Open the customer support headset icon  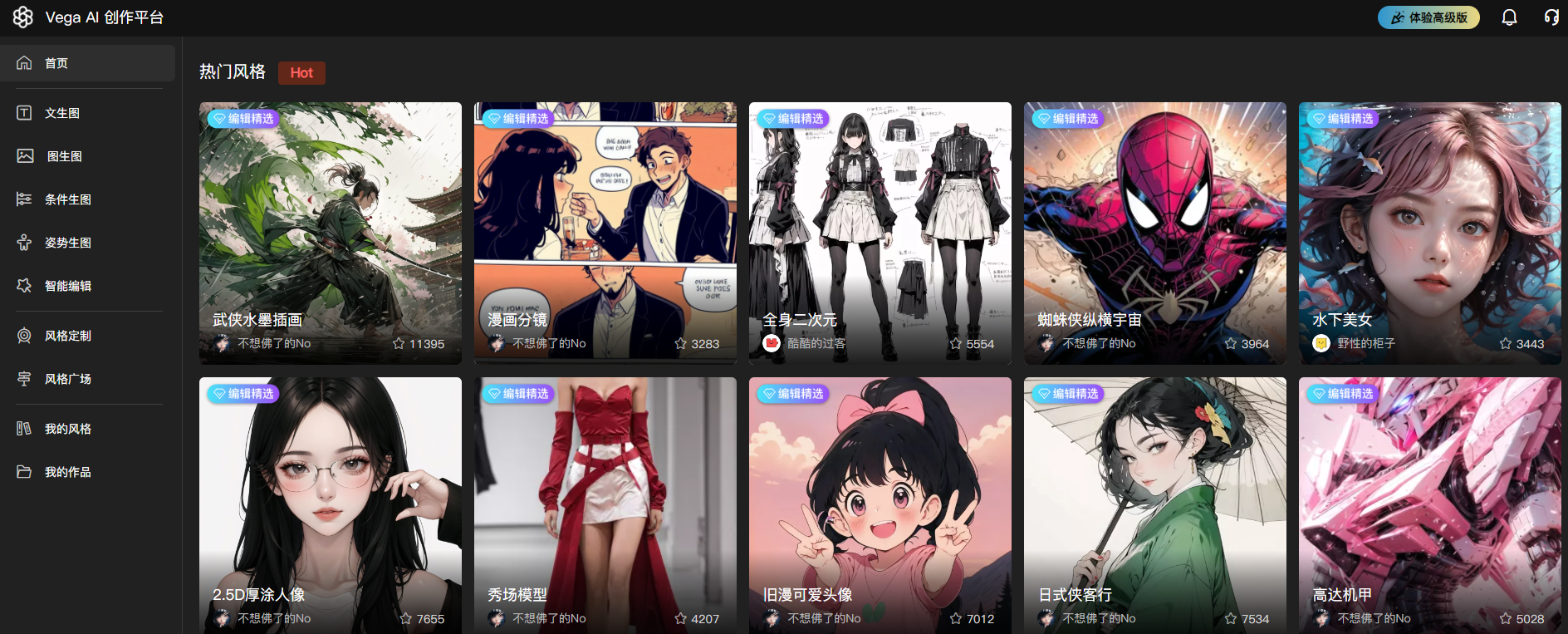(1551, 17)
